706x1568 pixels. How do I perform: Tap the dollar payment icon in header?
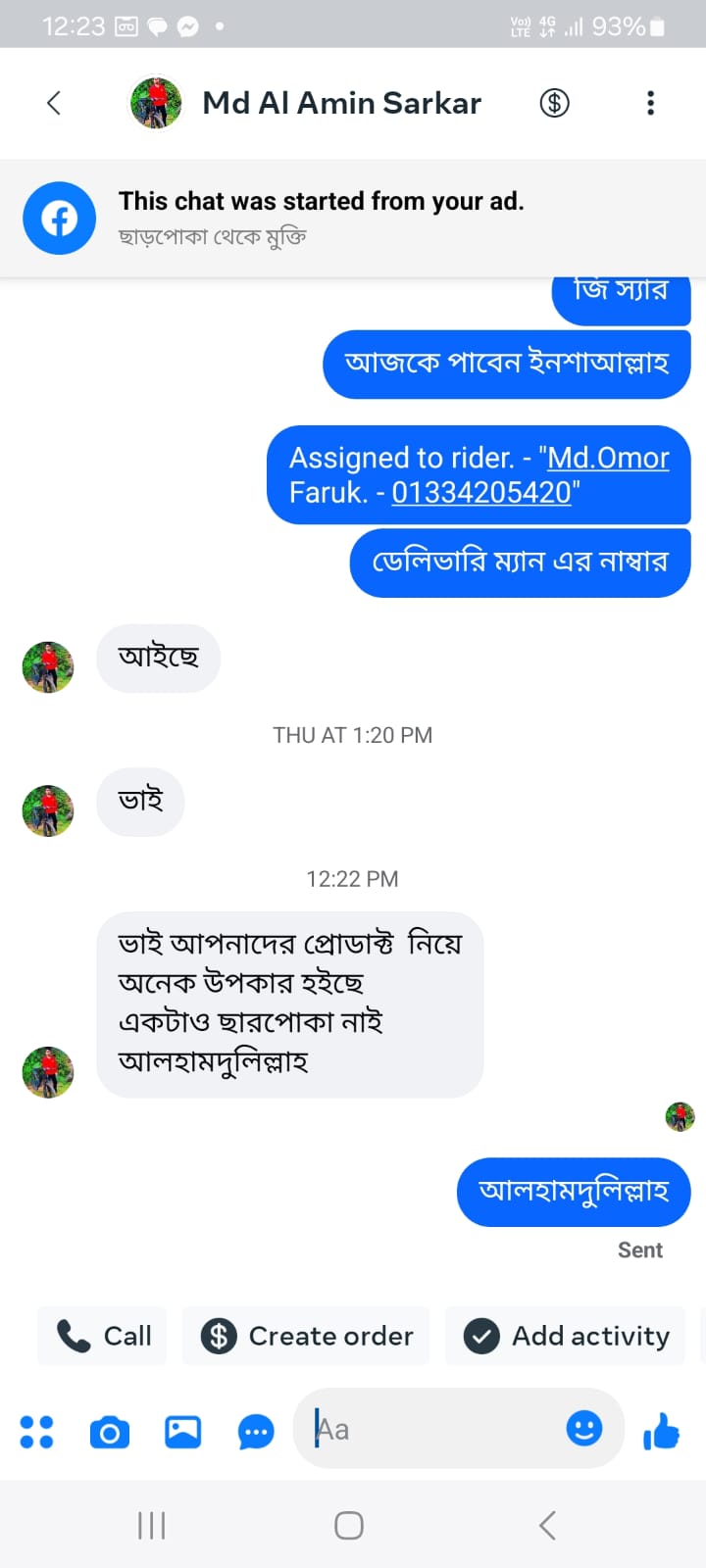[554, 103]
